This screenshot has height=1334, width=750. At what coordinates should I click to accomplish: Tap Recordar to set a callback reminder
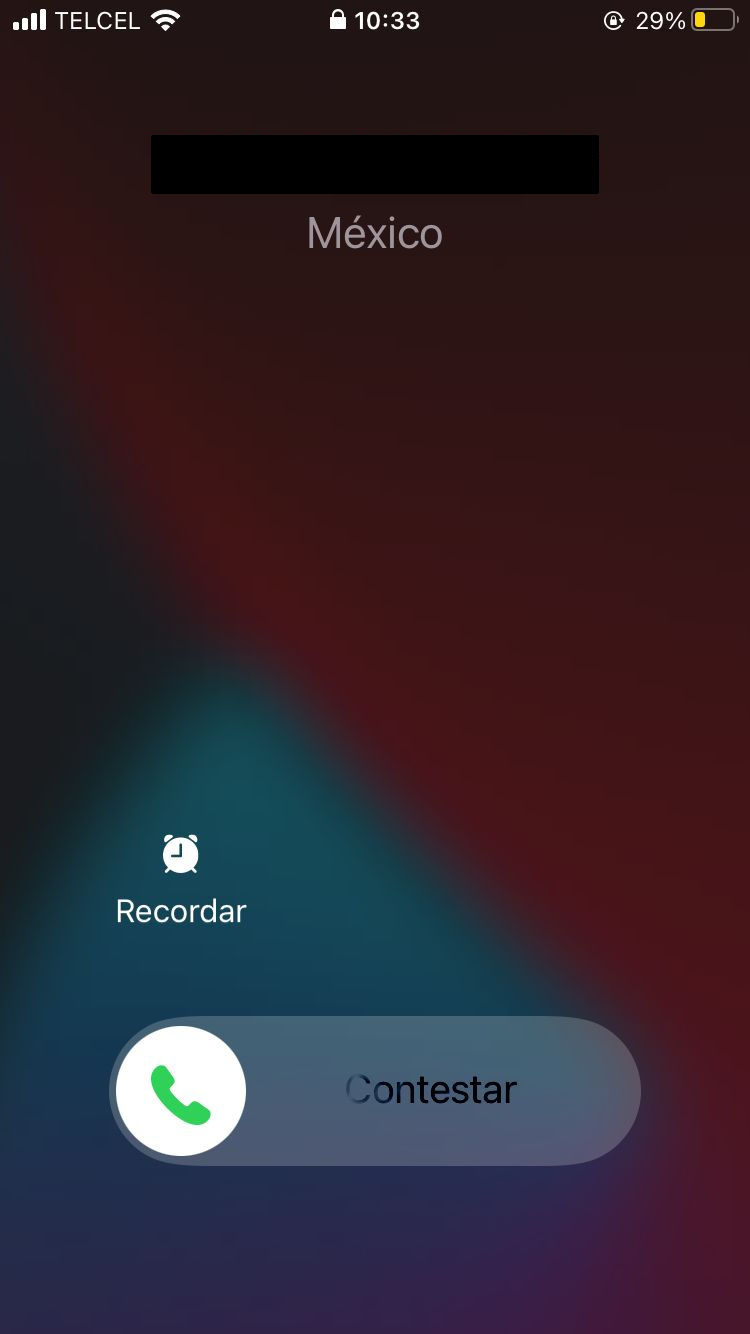pyautogui.click(x=181, y=879)
